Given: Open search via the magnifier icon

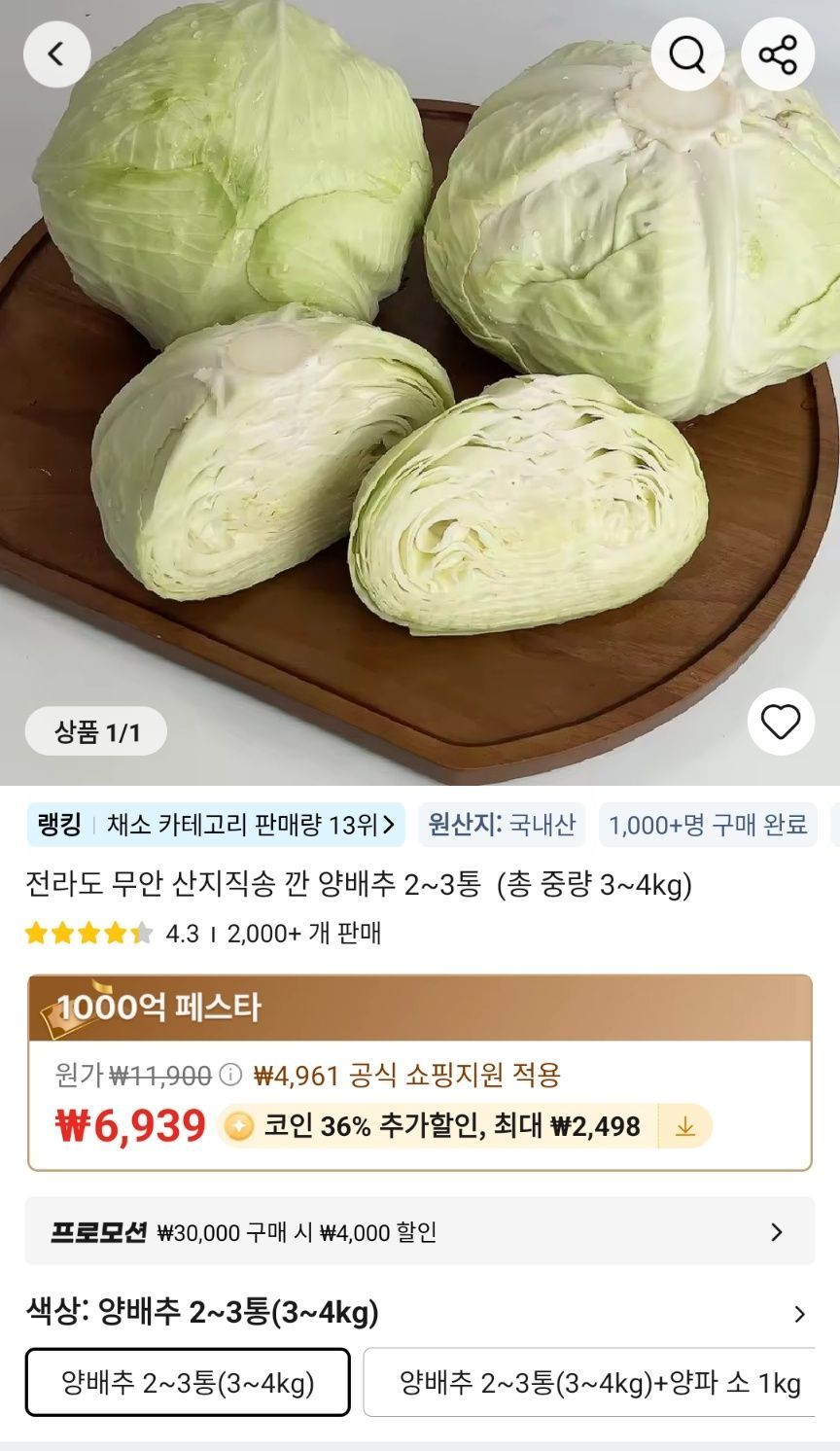Looking at the screenshot, I should 687,54.
